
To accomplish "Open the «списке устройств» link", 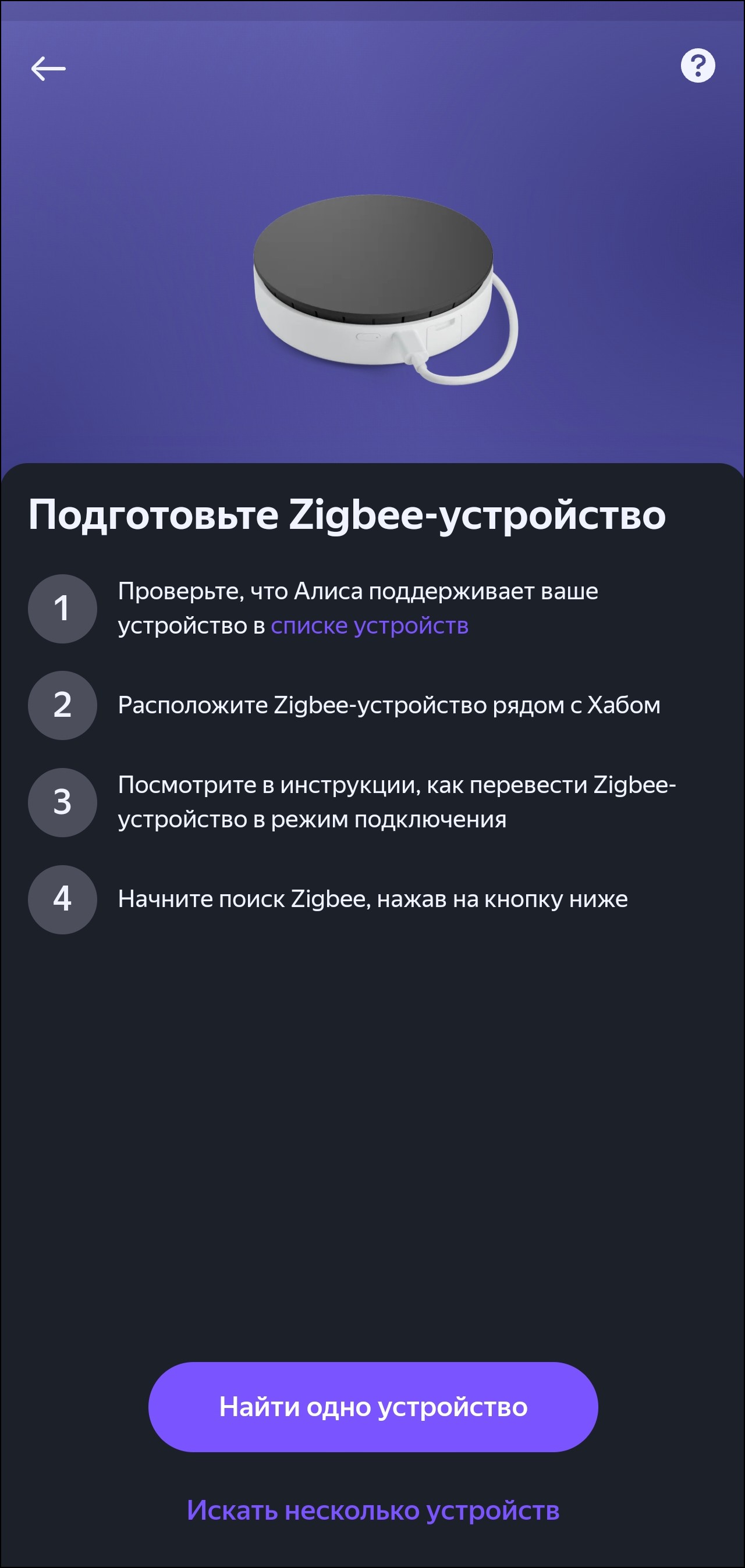I will pos(369,625).
